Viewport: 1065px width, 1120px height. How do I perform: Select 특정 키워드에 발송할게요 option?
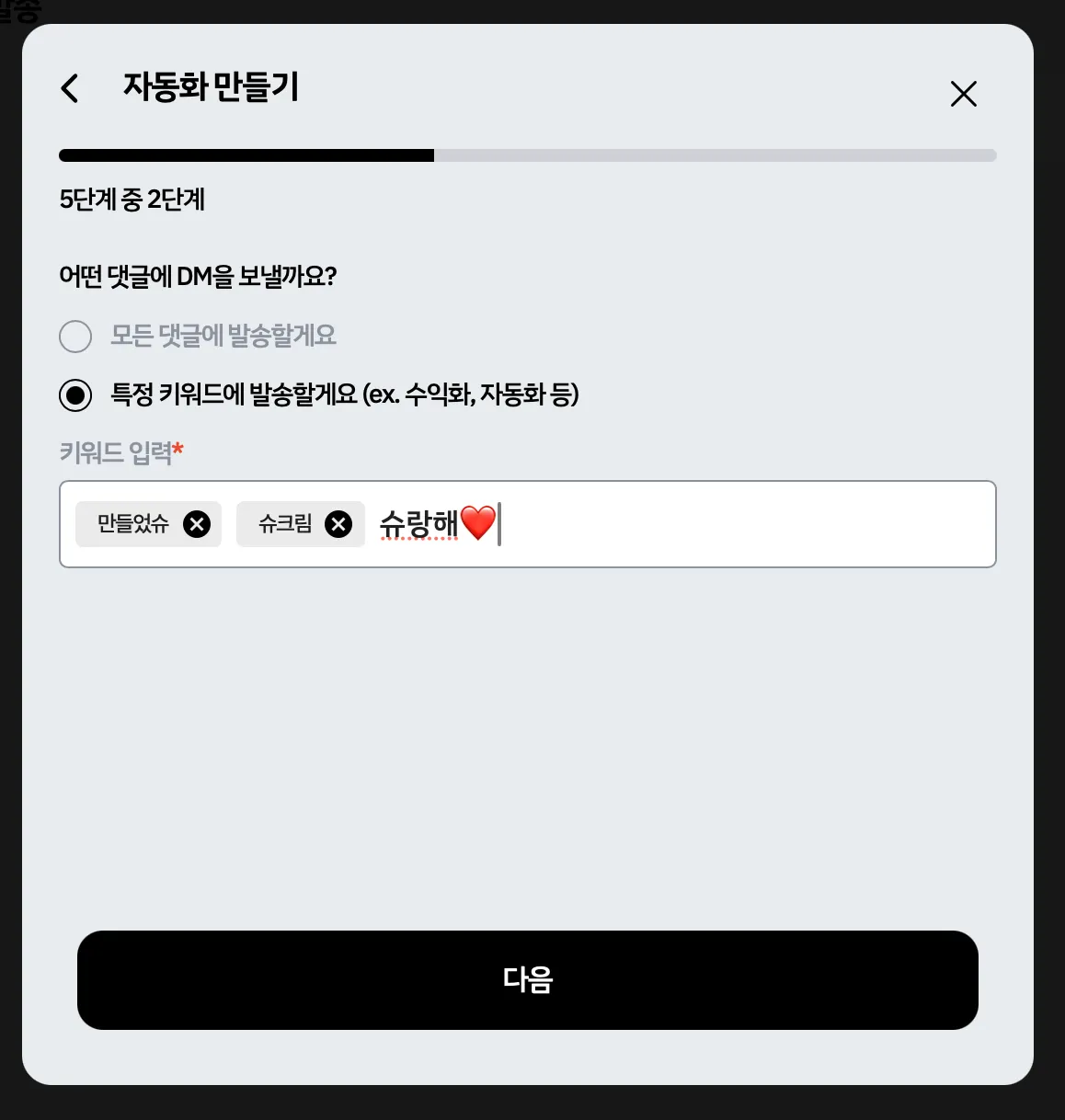tap(75, 395)
